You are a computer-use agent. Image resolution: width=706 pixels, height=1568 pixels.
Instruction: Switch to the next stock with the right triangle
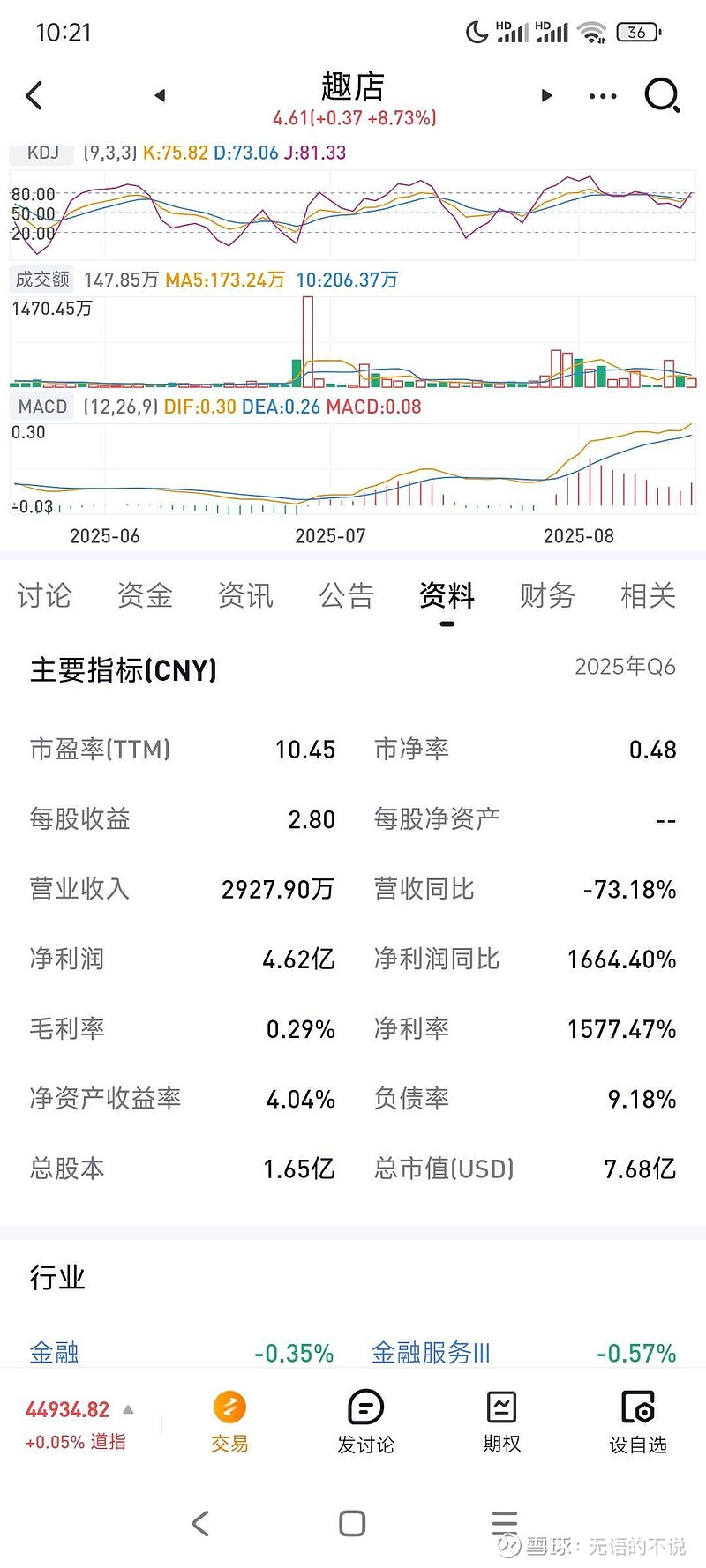(x=546, y=95)
